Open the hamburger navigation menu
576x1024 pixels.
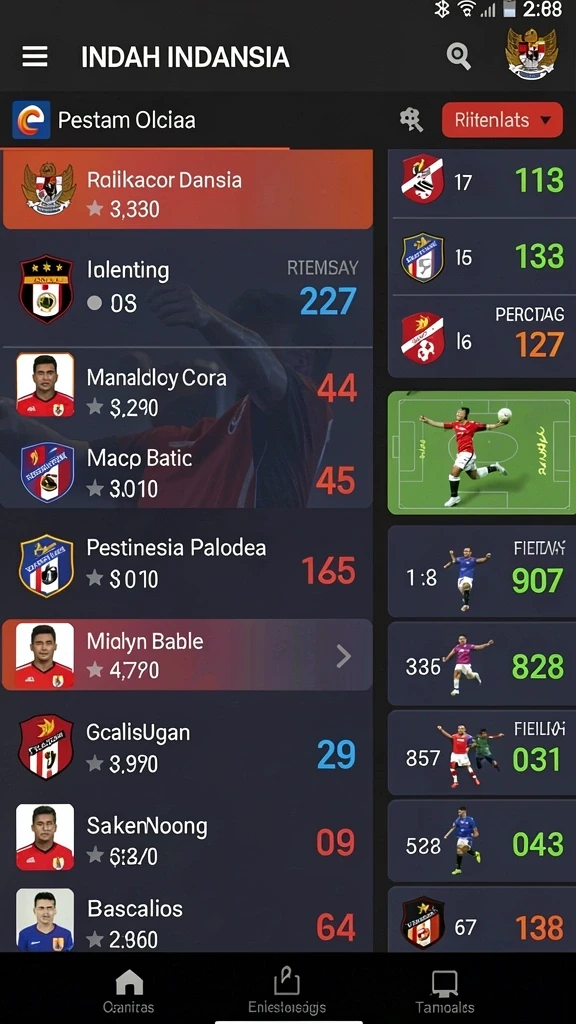click(35, 57)
